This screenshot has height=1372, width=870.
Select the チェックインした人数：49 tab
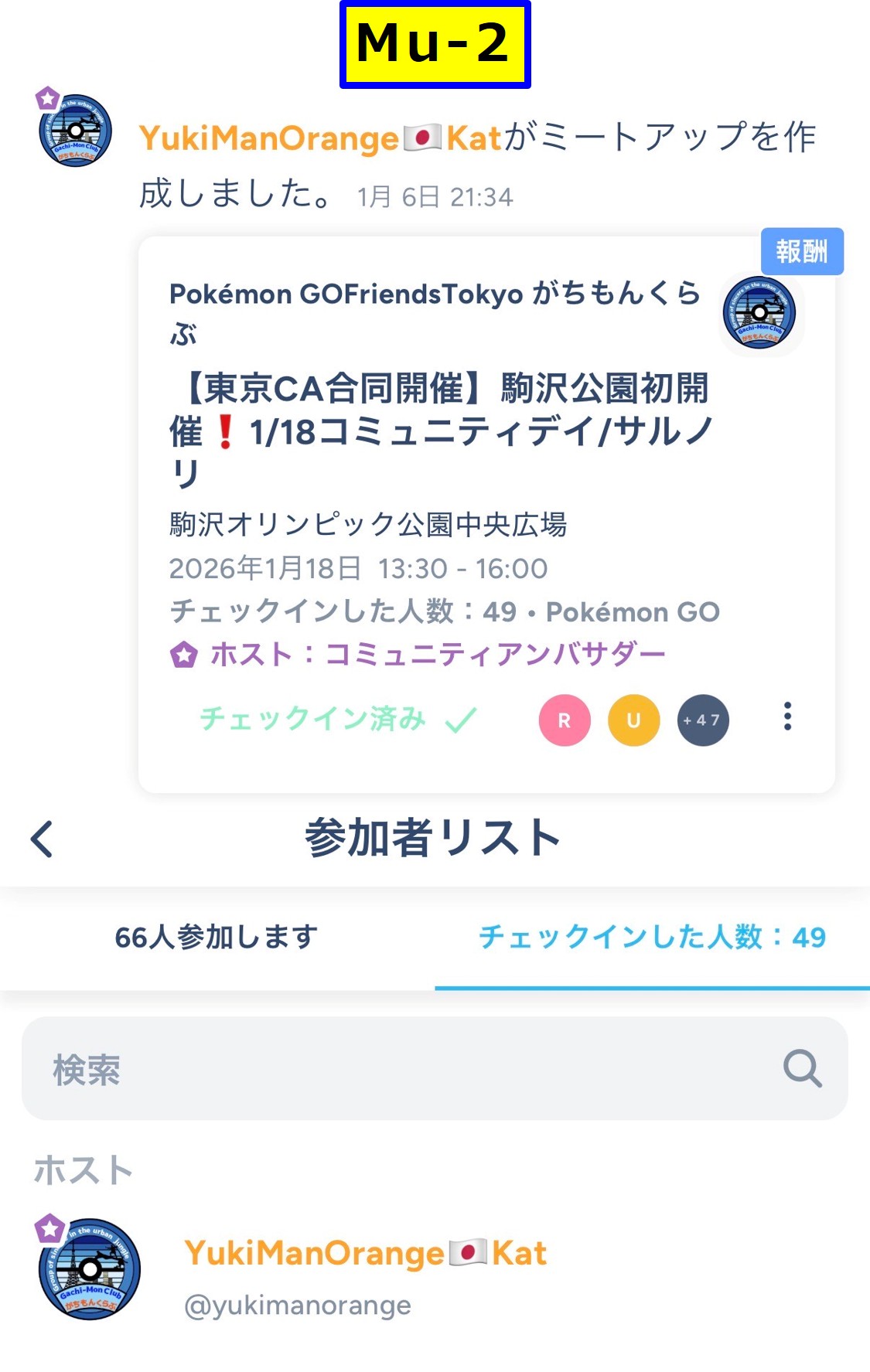(x=652, y=938)
